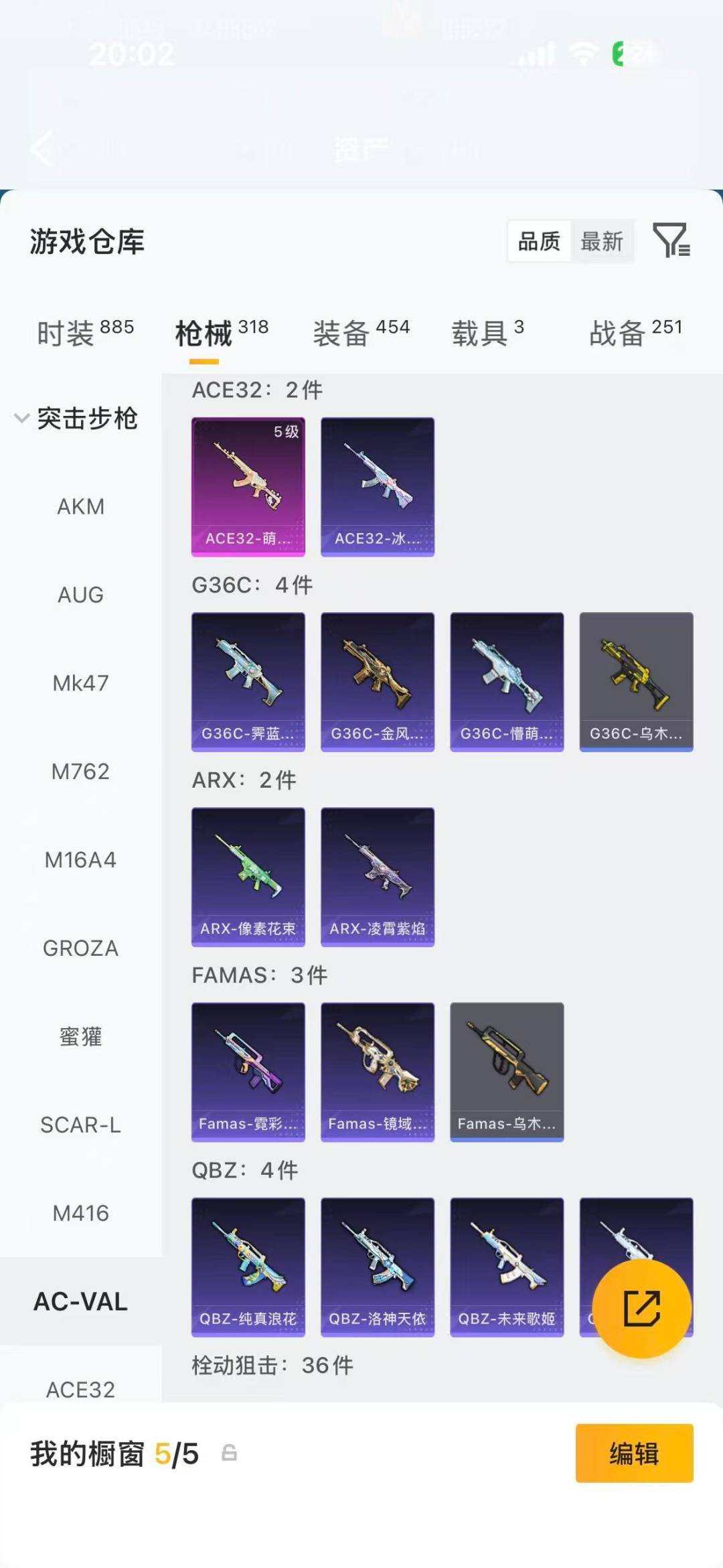
Task: Open the G36C-金风 skin tile
Action: click(378, 682)
